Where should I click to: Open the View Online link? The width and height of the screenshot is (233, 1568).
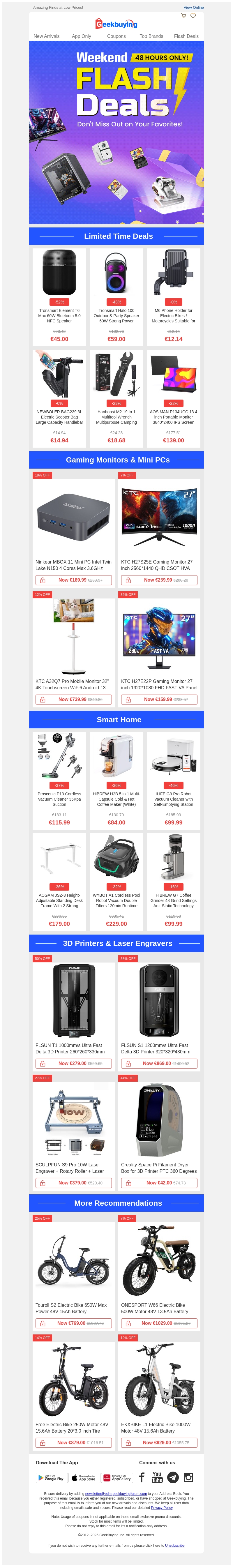pyautogui.click(x=193, y=7)
